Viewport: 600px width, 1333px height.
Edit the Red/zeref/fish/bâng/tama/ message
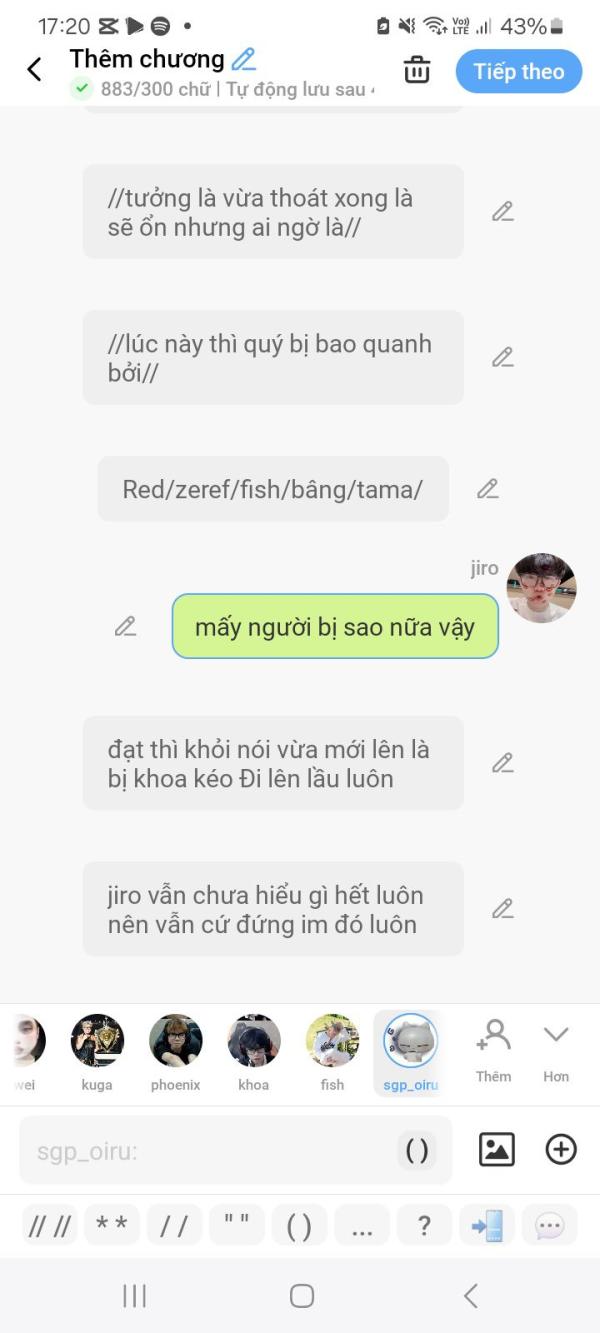[487, 489]
